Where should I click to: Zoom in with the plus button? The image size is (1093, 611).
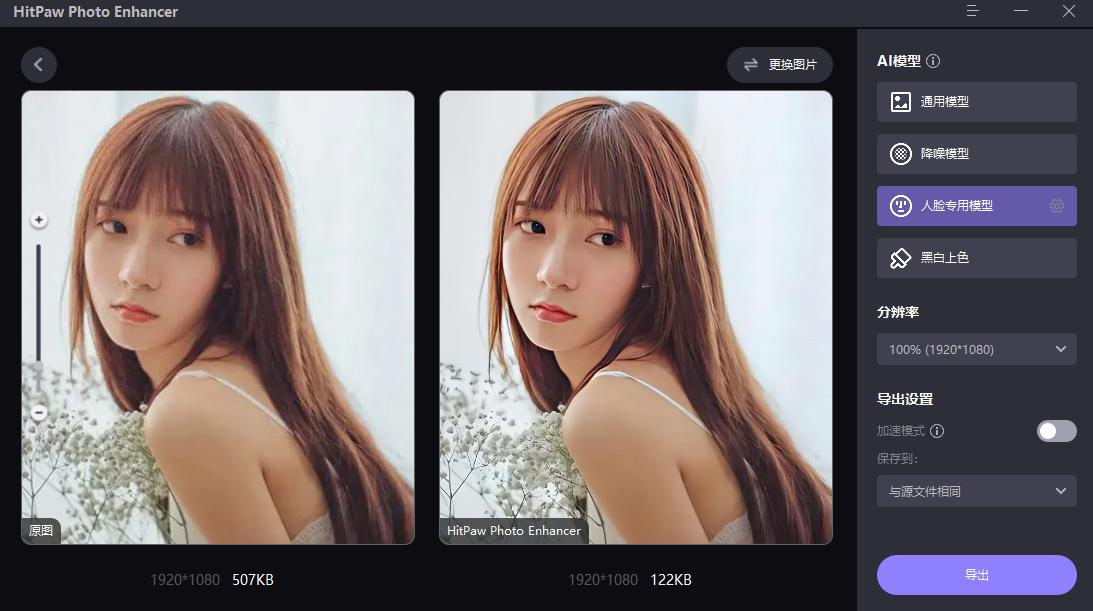[x=39, y=220]
